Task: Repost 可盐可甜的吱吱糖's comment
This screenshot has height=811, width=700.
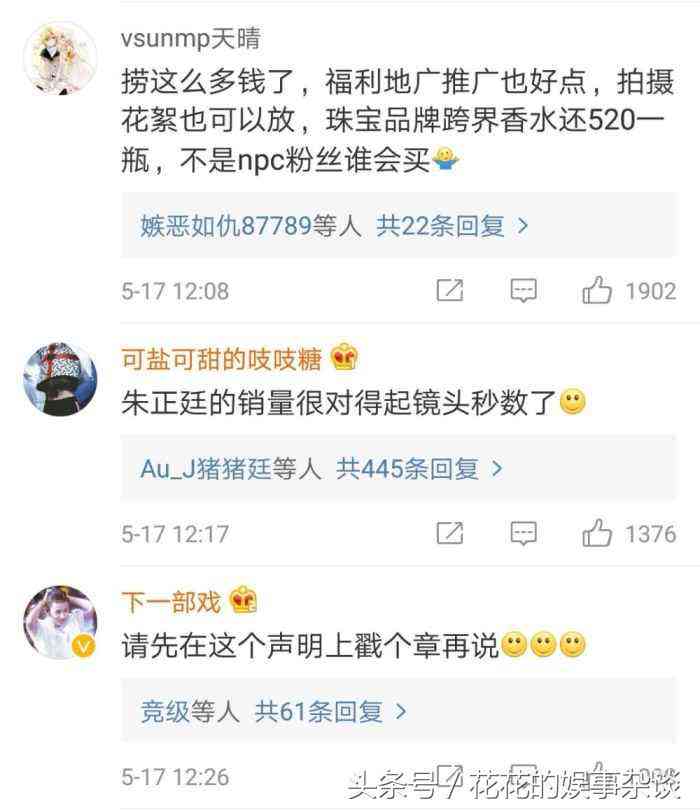Action: (450, 533)
